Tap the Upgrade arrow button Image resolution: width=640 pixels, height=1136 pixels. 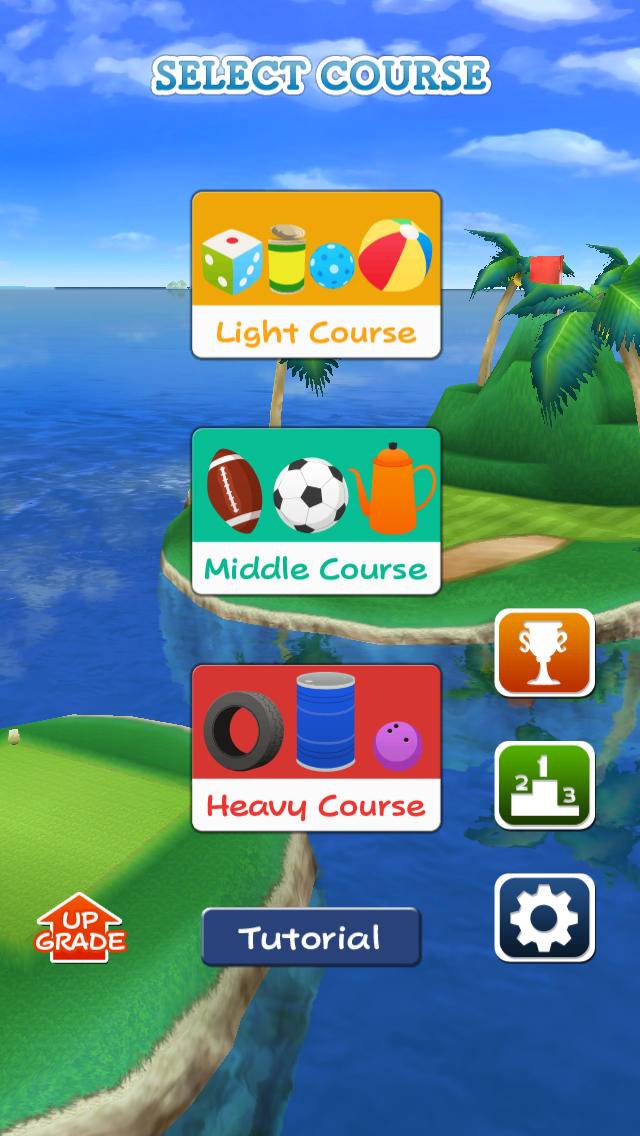80,929
